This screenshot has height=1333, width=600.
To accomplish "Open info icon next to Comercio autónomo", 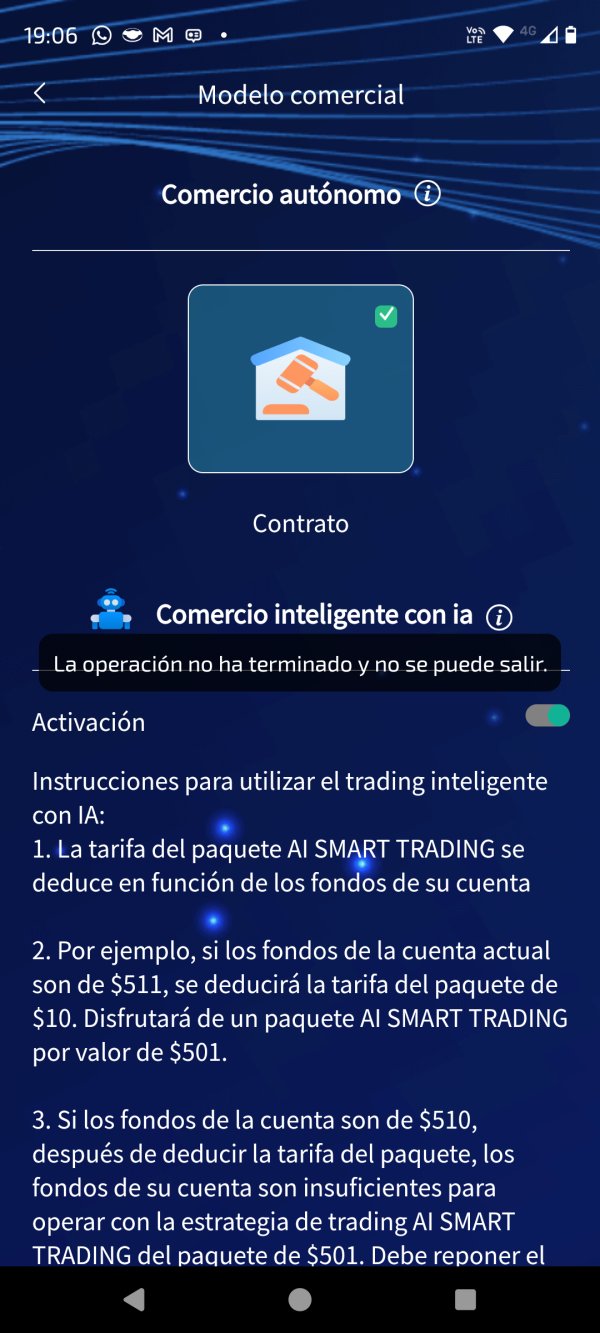I will click(x=427, y=193).
